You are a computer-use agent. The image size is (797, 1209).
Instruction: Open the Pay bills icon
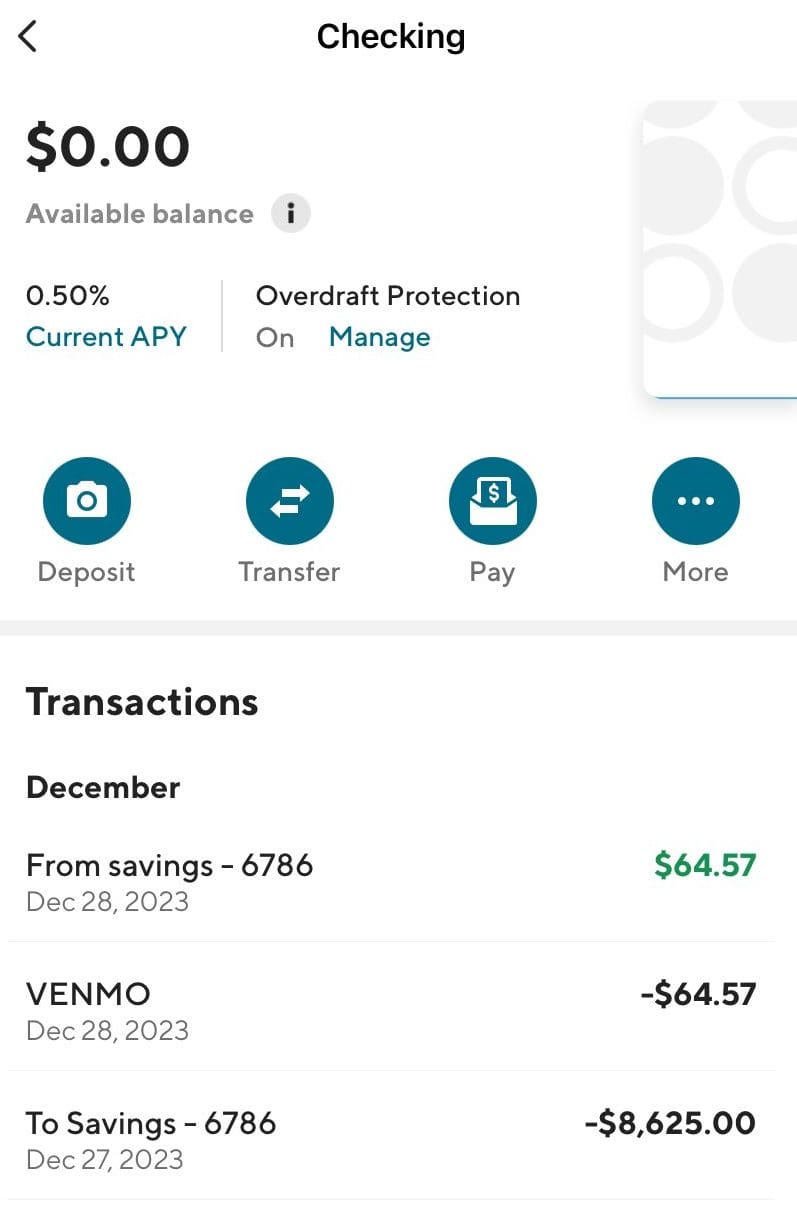492,500
